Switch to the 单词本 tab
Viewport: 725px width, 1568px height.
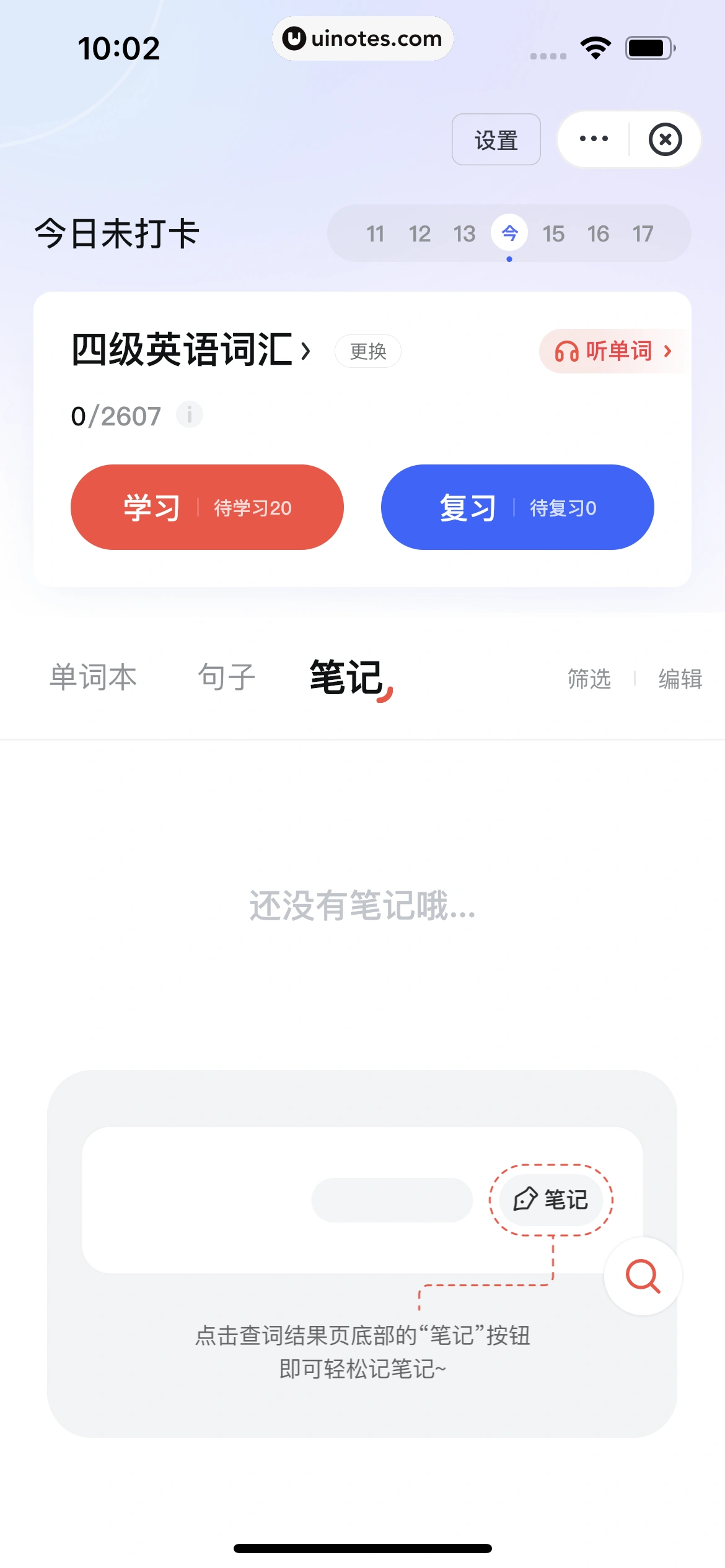94,677
